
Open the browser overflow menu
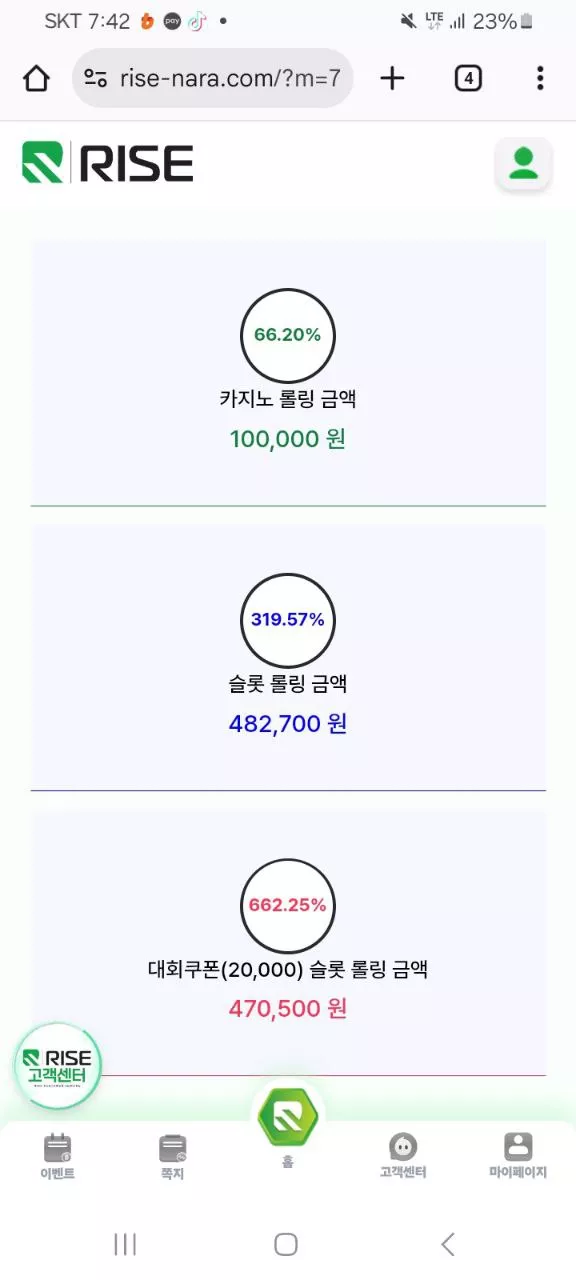click(540, 78)
